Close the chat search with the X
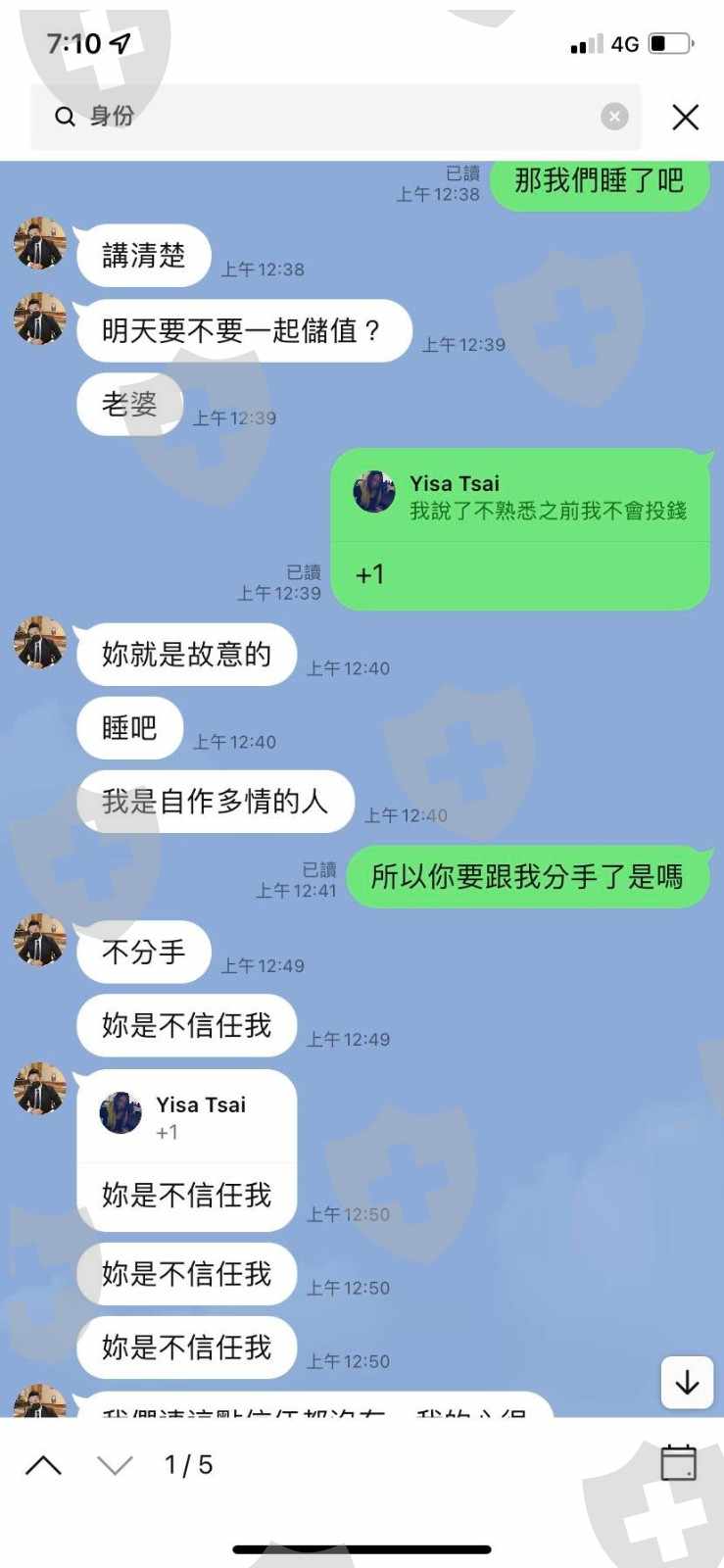The height and width of the screenshot is (1568, 724). coord(686,117)
